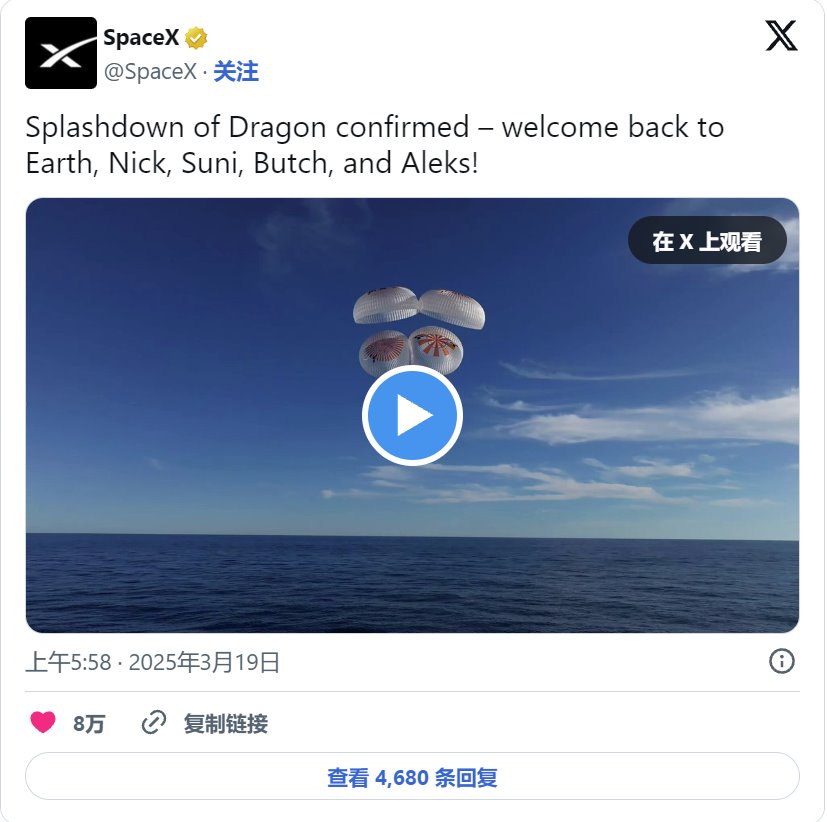Viewport: 827px width, 822px height.
Task: Open the post timestamp 2025年3月19日
Action: 153,662
